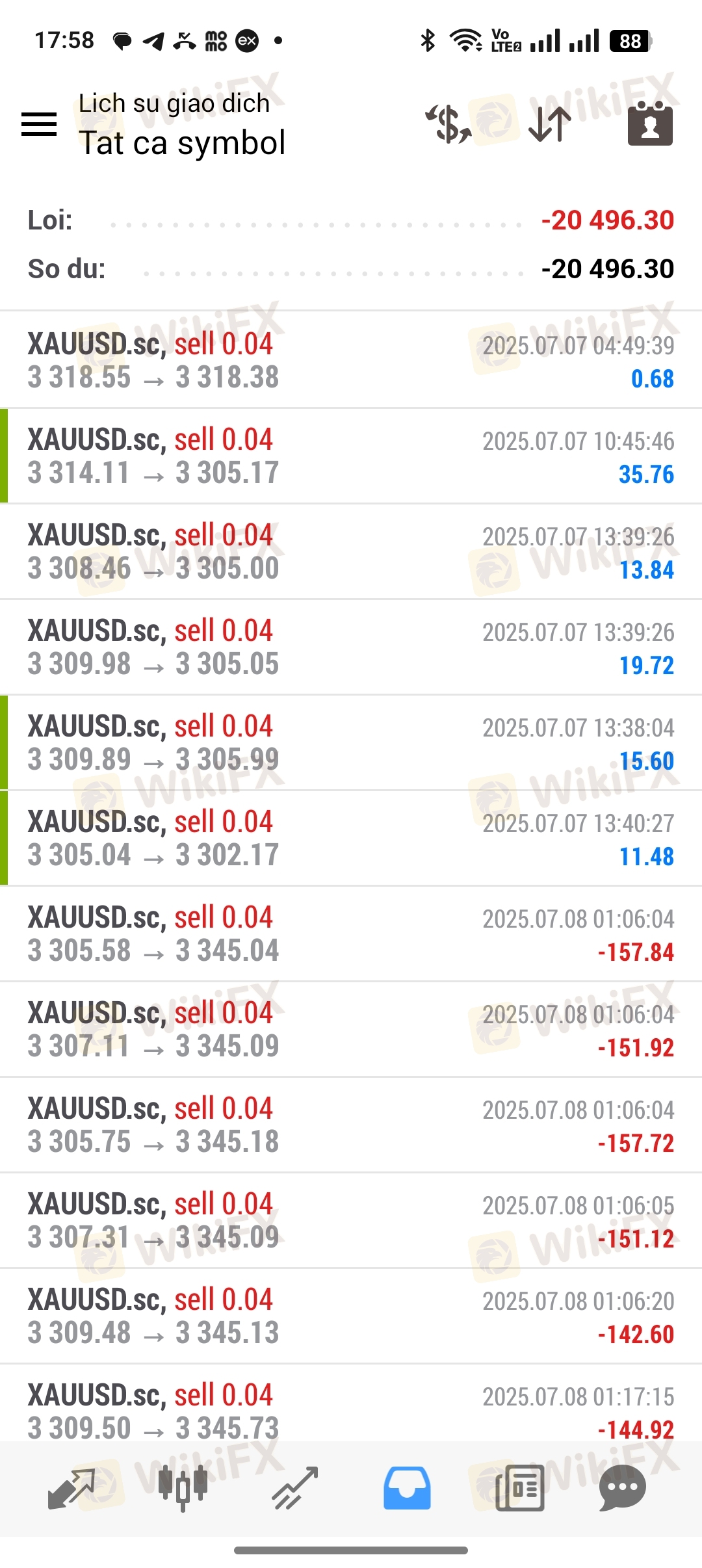Switch to the trade tab
This screenshot has height=1568, width=702.
(295, 1488)
